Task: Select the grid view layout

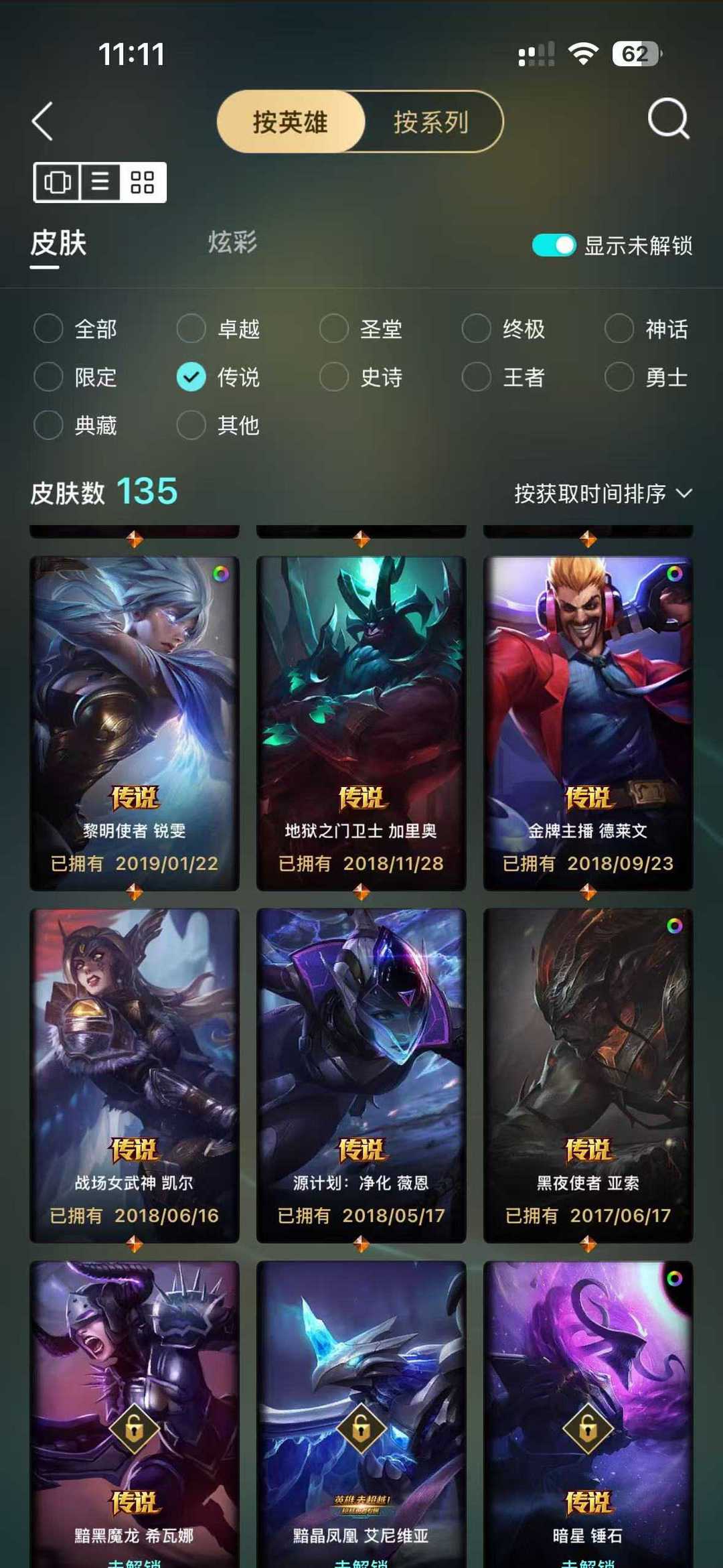Action: click(x=143, y=182)
